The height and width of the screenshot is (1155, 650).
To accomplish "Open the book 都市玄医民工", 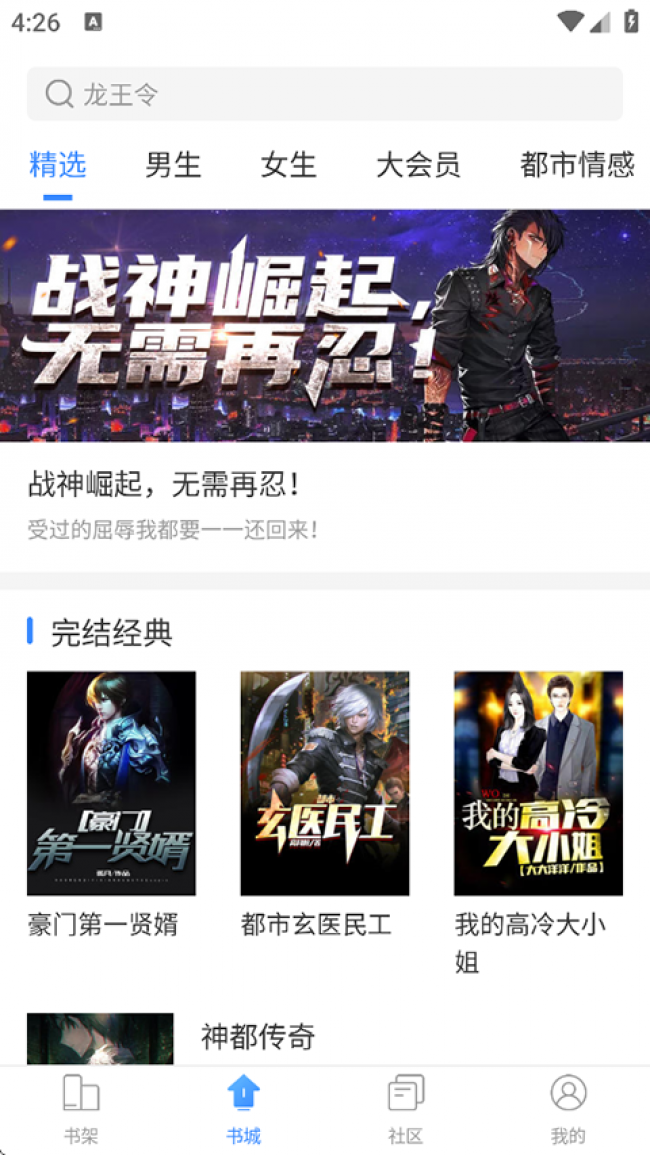I will 324,783.
